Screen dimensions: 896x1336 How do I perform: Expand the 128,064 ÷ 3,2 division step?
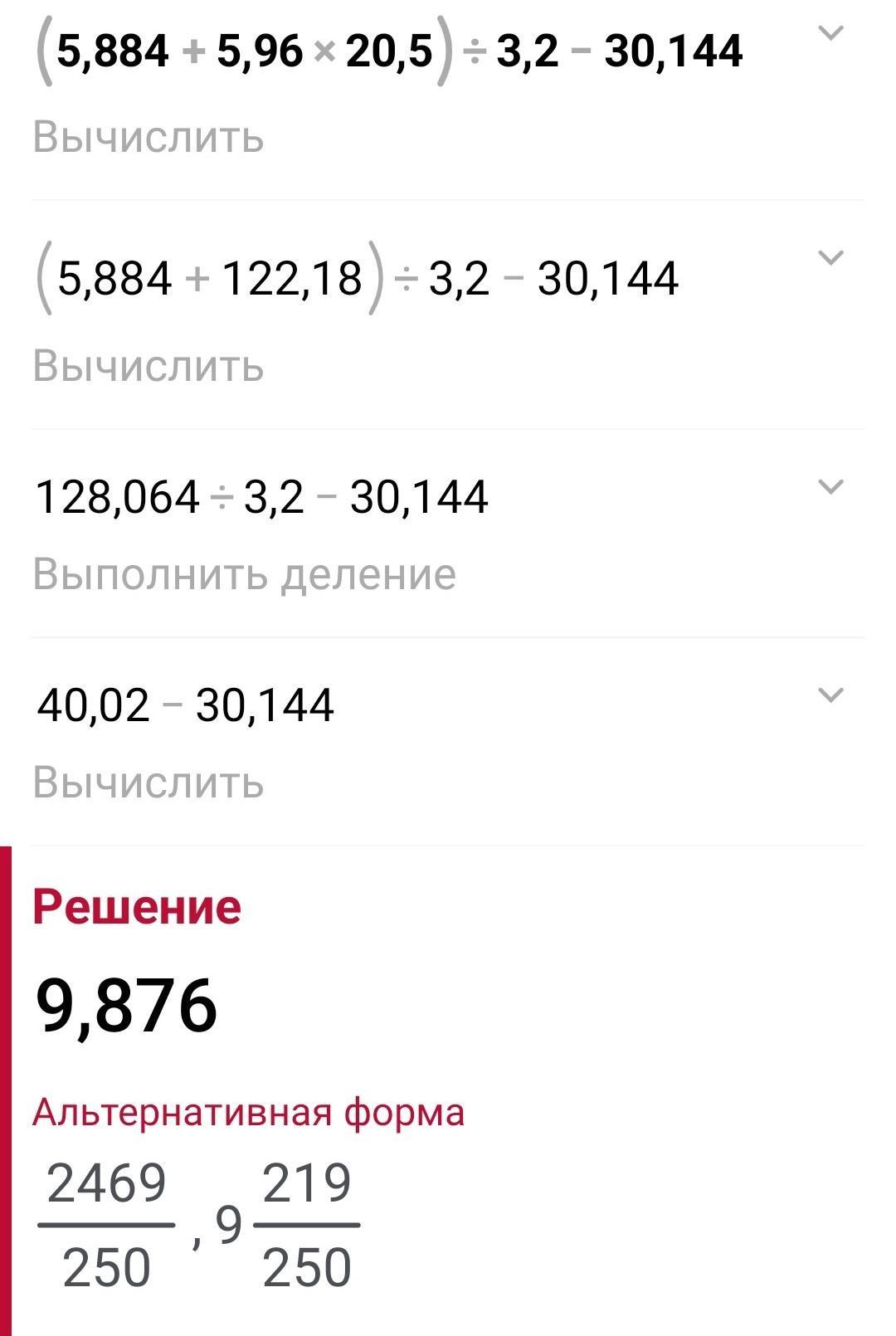(830, 487)
